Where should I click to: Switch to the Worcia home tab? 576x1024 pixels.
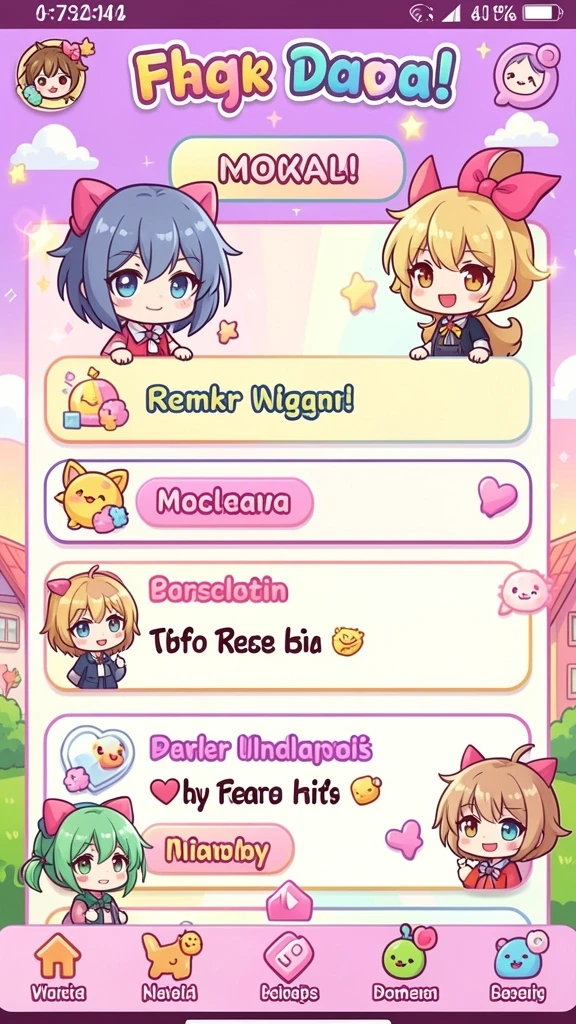(58, 967)
